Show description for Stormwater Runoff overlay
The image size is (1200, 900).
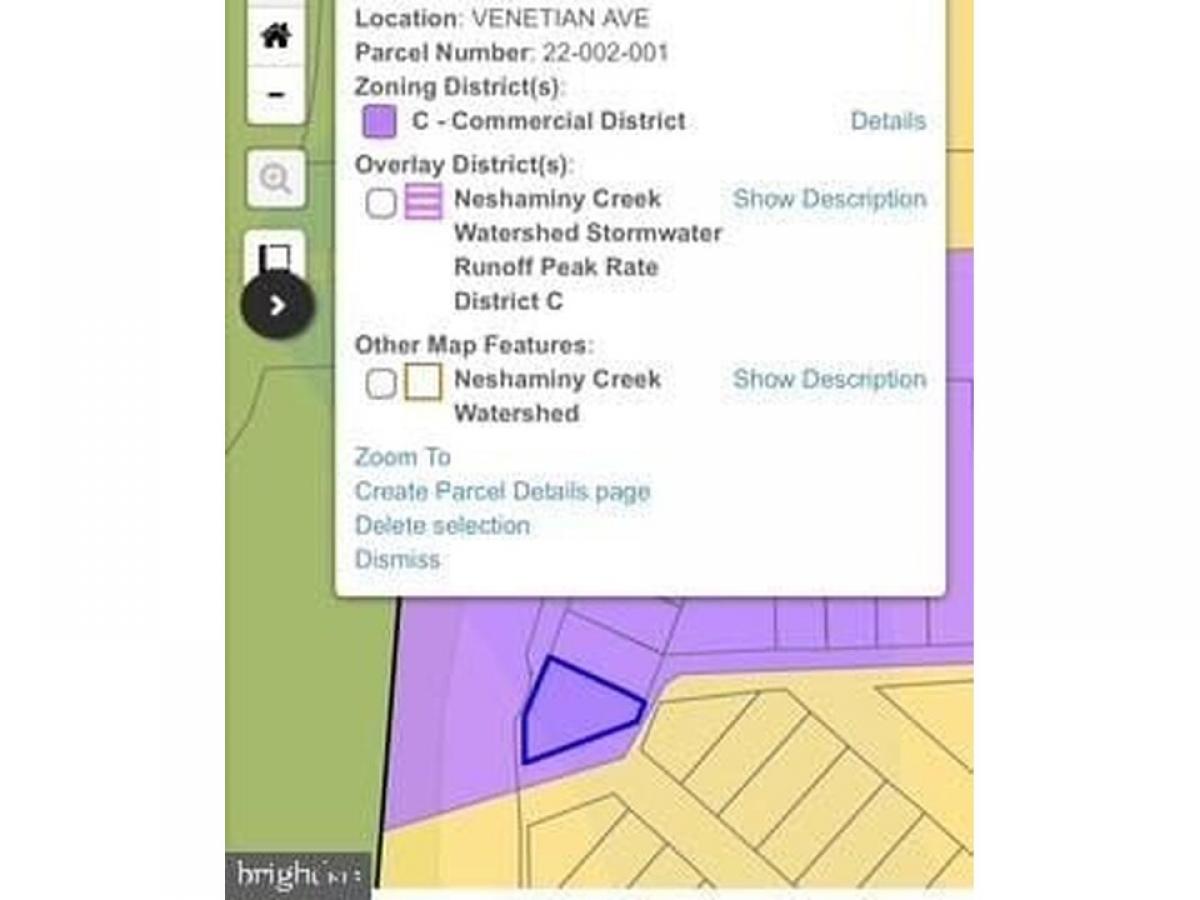[x=829, y=199]
